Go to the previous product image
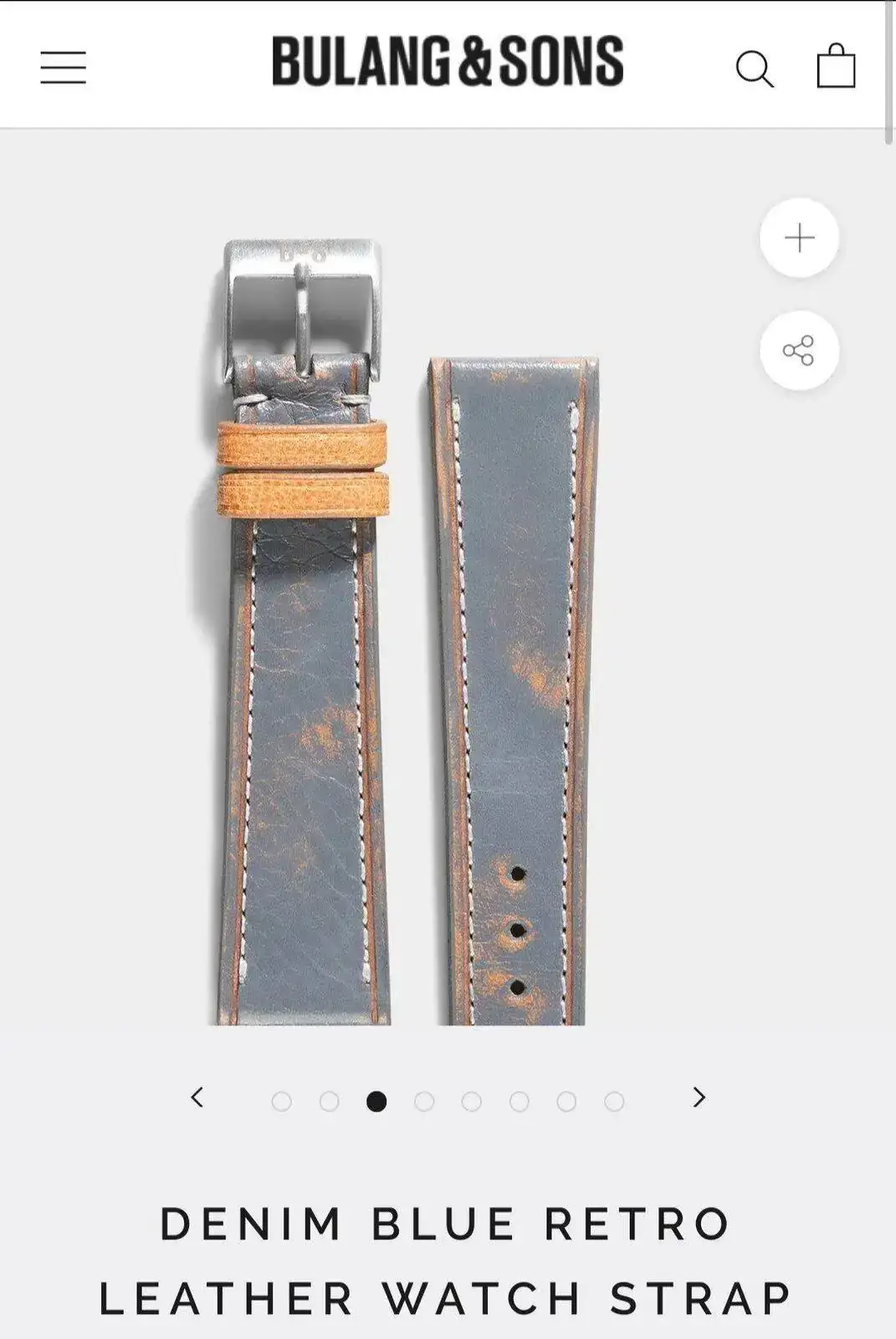 [197, 1097]
